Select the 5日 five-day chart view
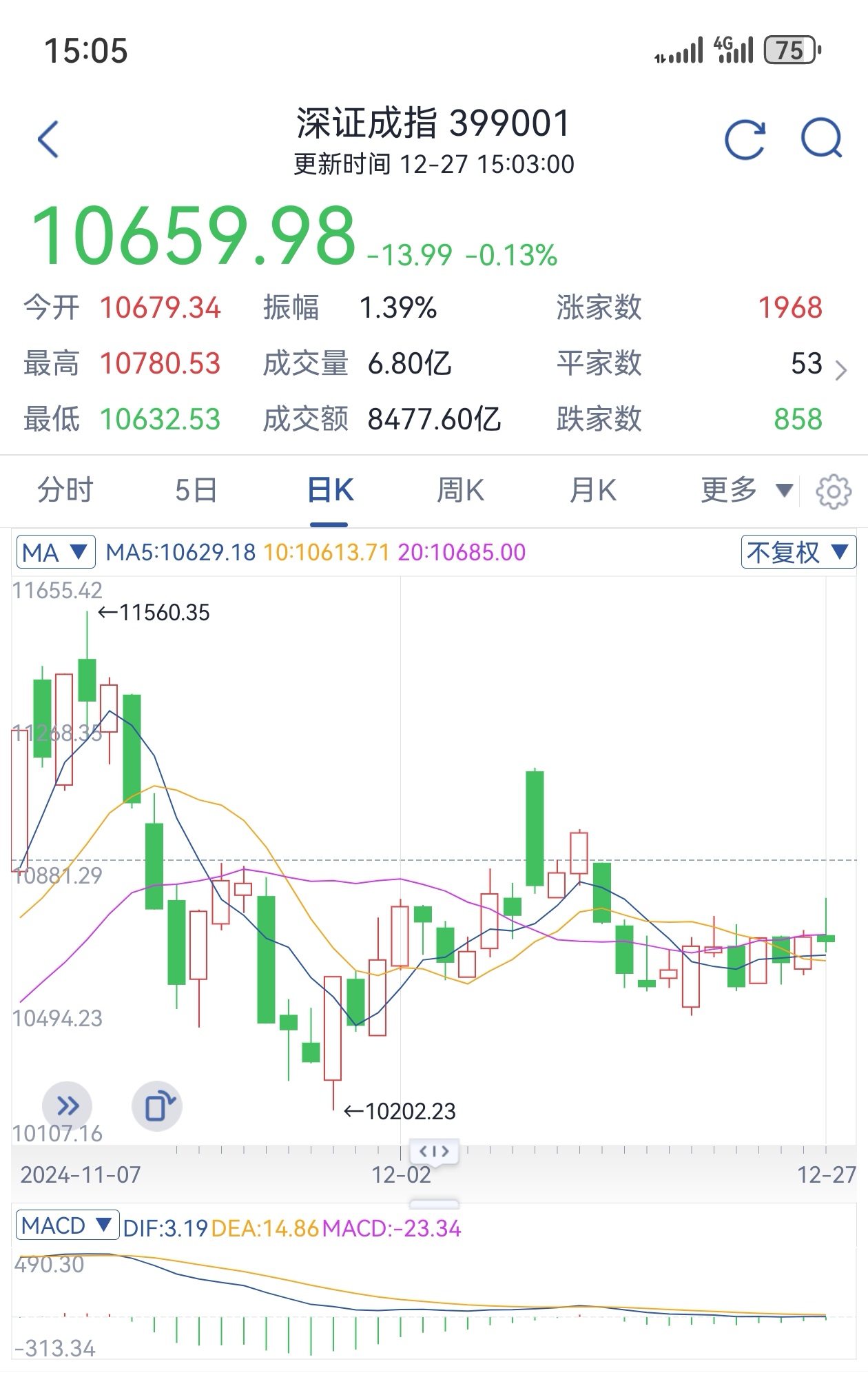The image size is (868, 1375). coord(195,491)
